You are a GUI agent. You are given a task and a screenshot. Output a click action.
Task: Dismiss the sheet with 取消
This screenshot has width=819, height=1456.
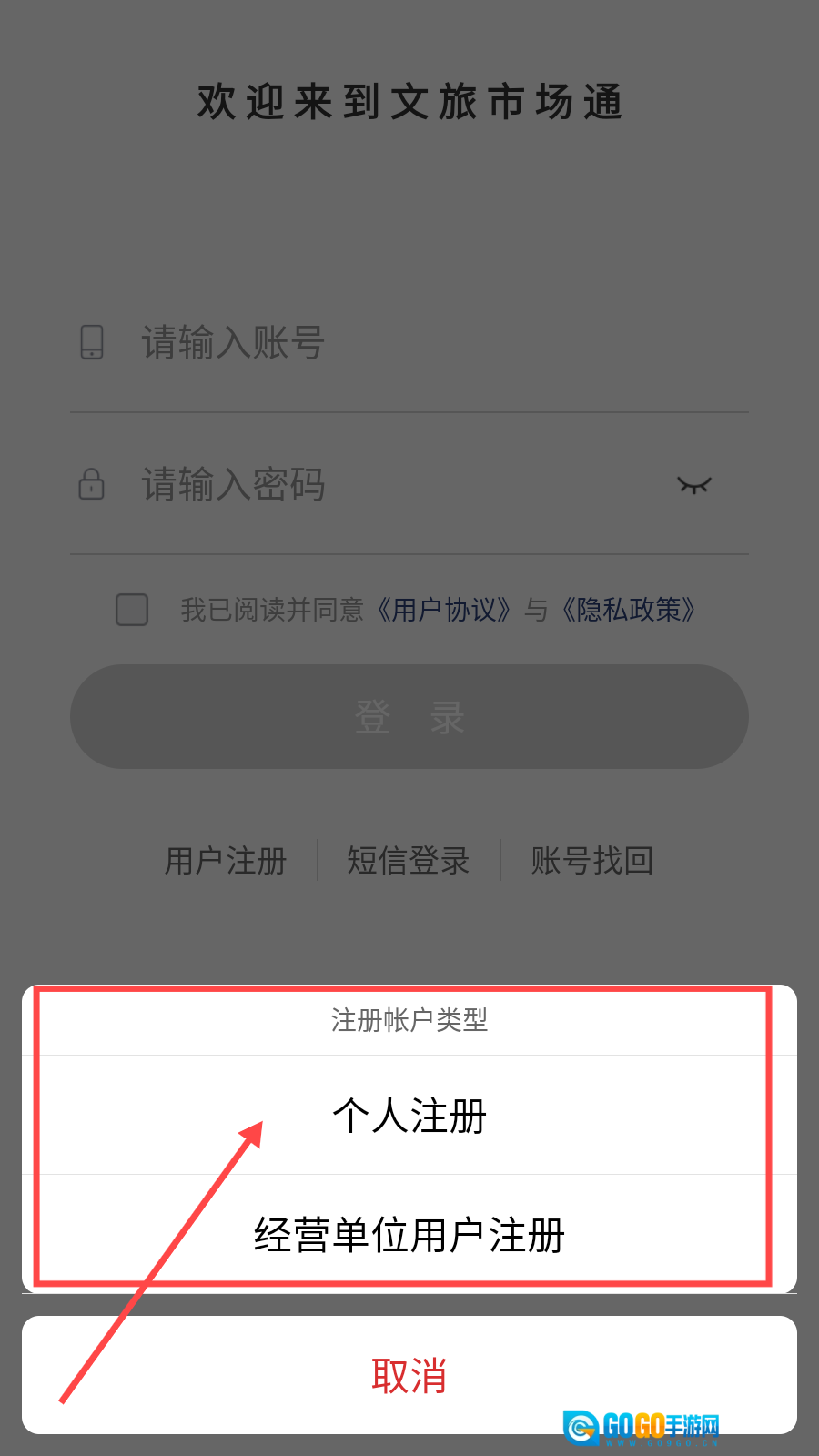pyautogui.click(x=409, y=1375)
